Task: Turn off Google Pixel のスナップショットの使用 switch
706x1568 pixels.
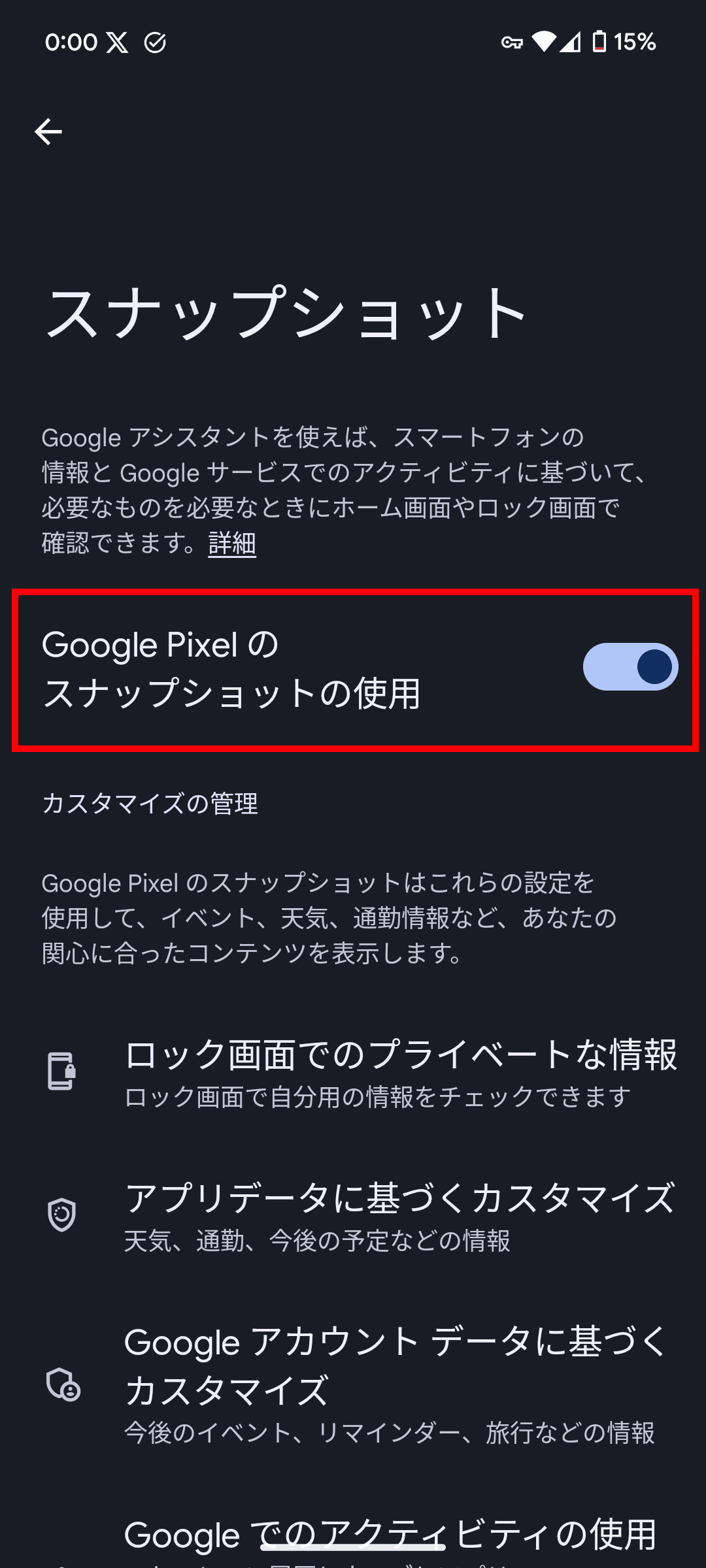Action: click(x=630, y=666)
